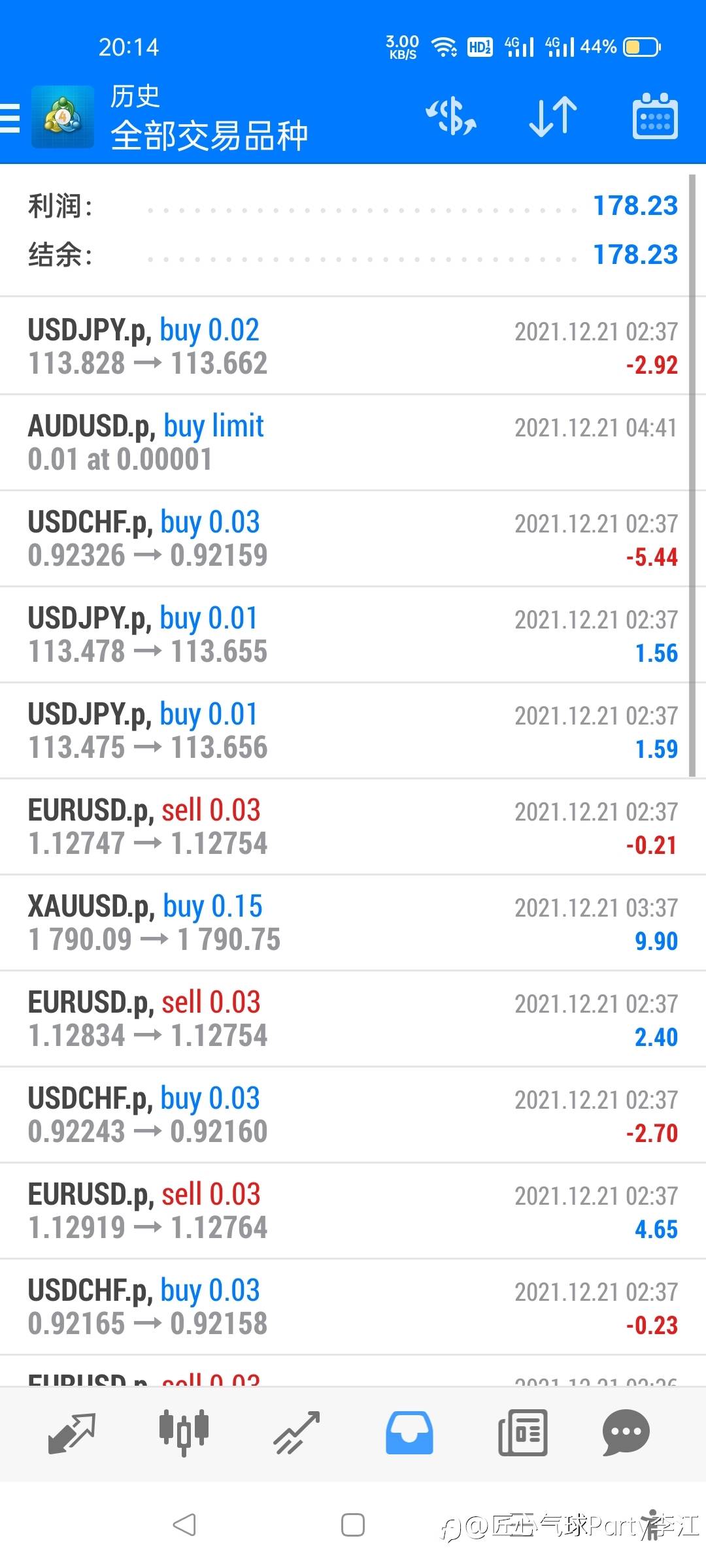Open the calendar date range picker
Image resolution: width=706 pixels, height=1568 pixels.
[x=655, y=116]
